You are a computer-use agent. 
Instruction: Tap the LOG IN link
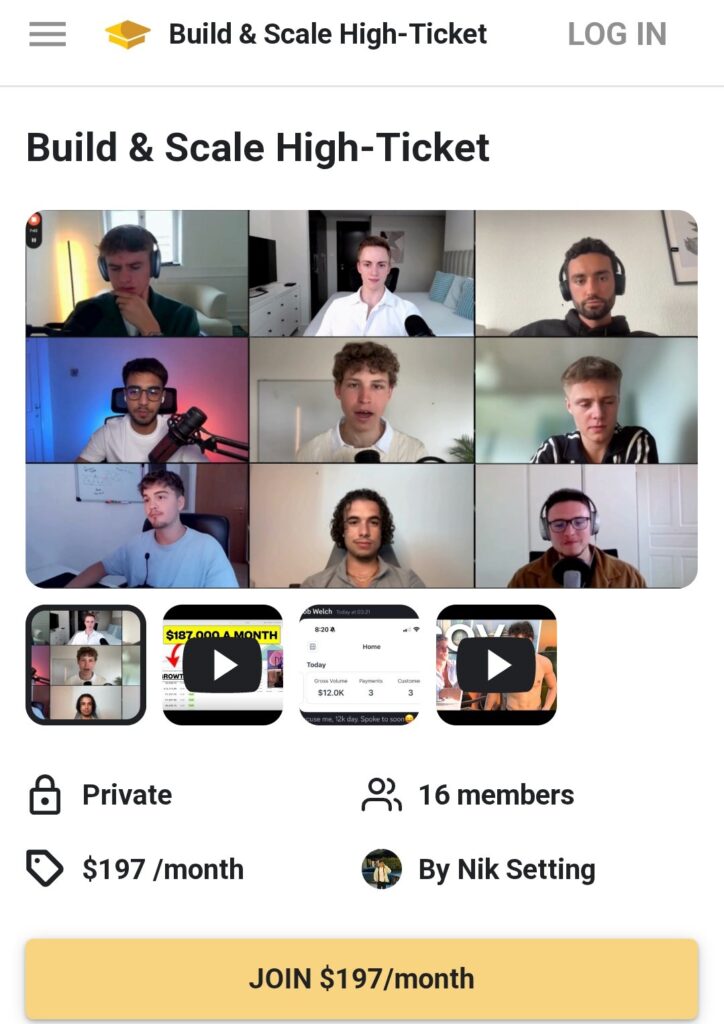(x=616, y=34)
